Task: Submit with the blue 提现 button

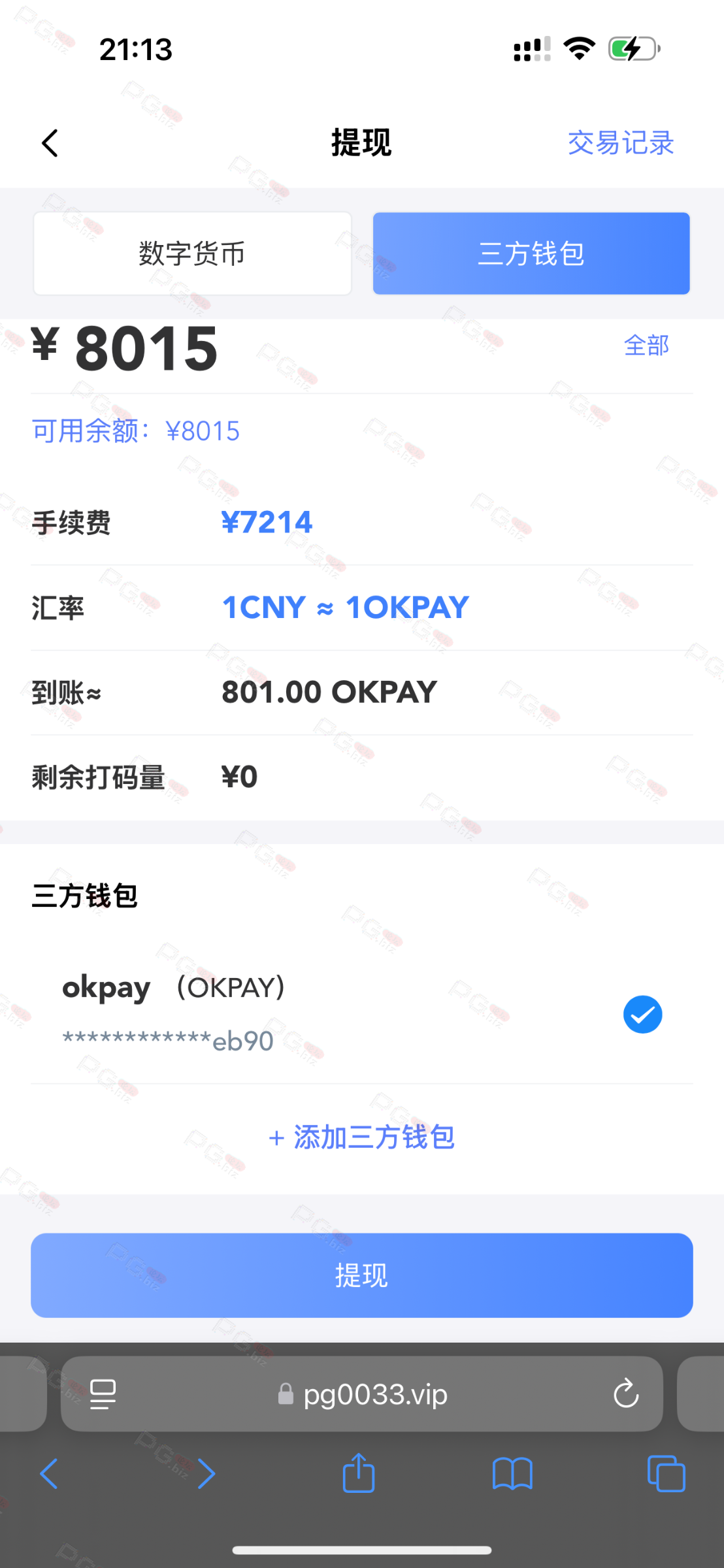Action: [x=361, y=1275]
